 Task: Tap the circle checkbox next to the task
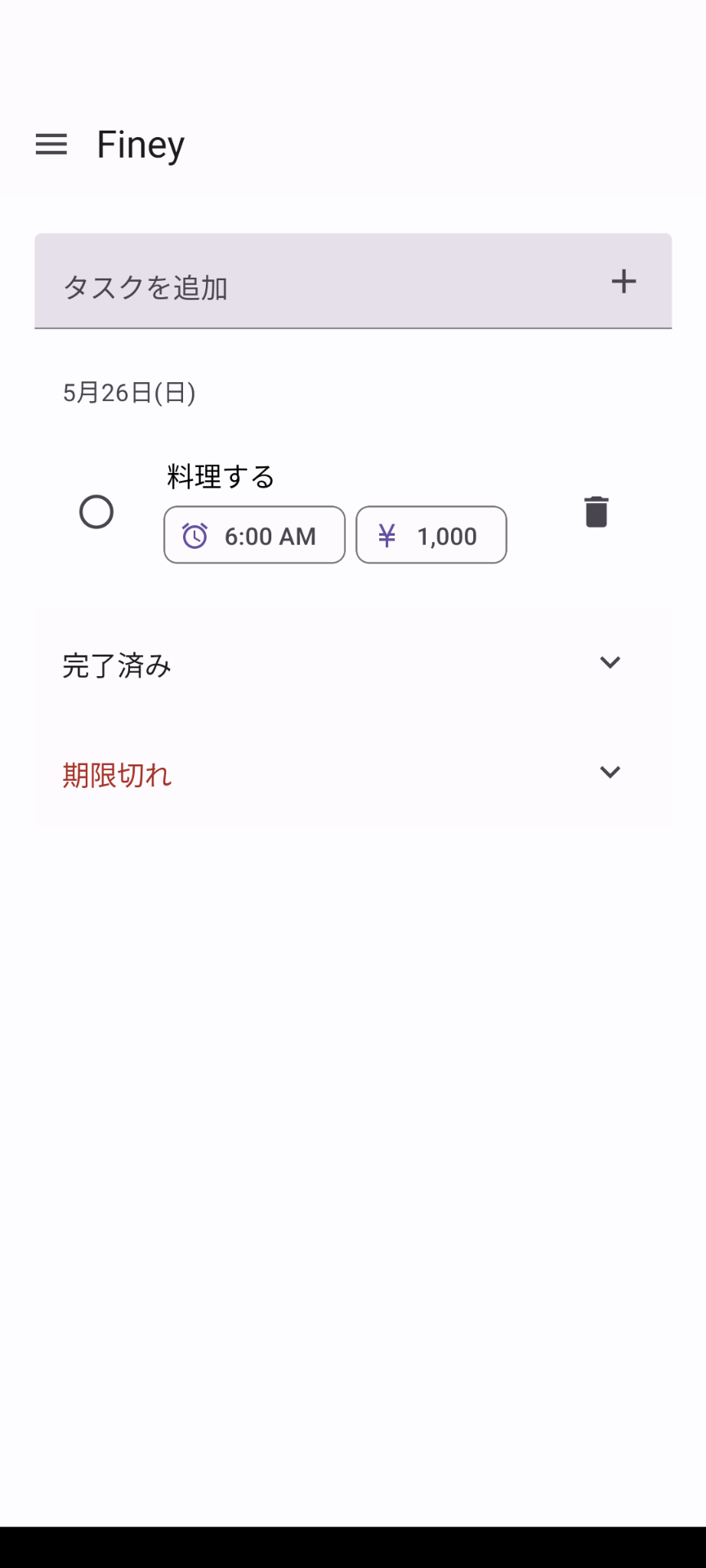(96, 512)
